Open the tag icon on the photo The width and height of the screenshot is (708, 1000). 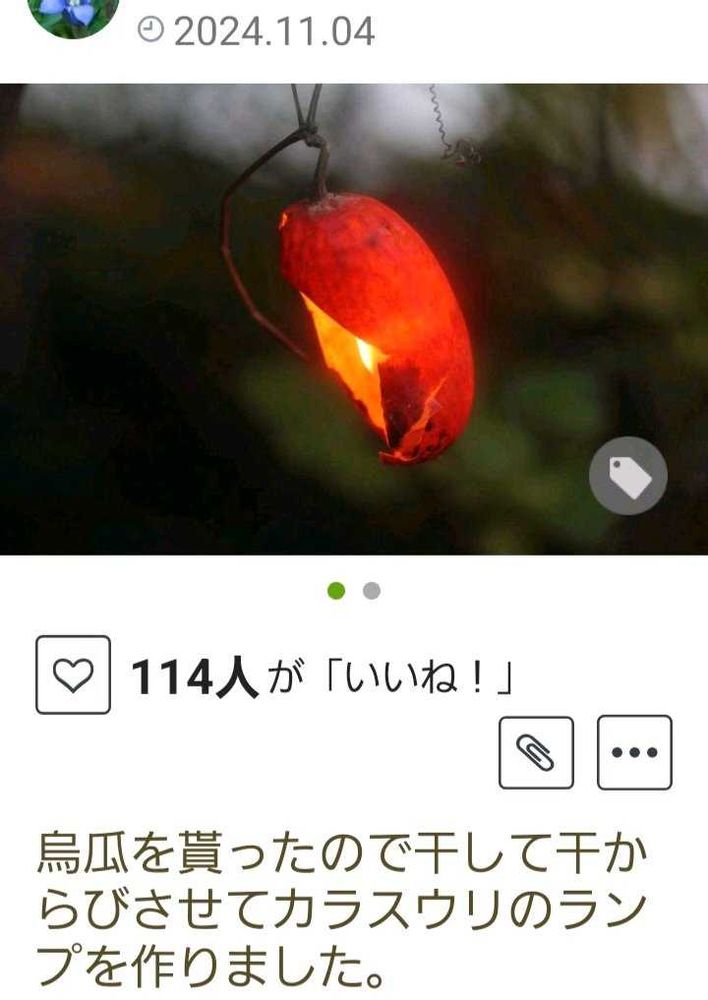[x=628, y=476]
